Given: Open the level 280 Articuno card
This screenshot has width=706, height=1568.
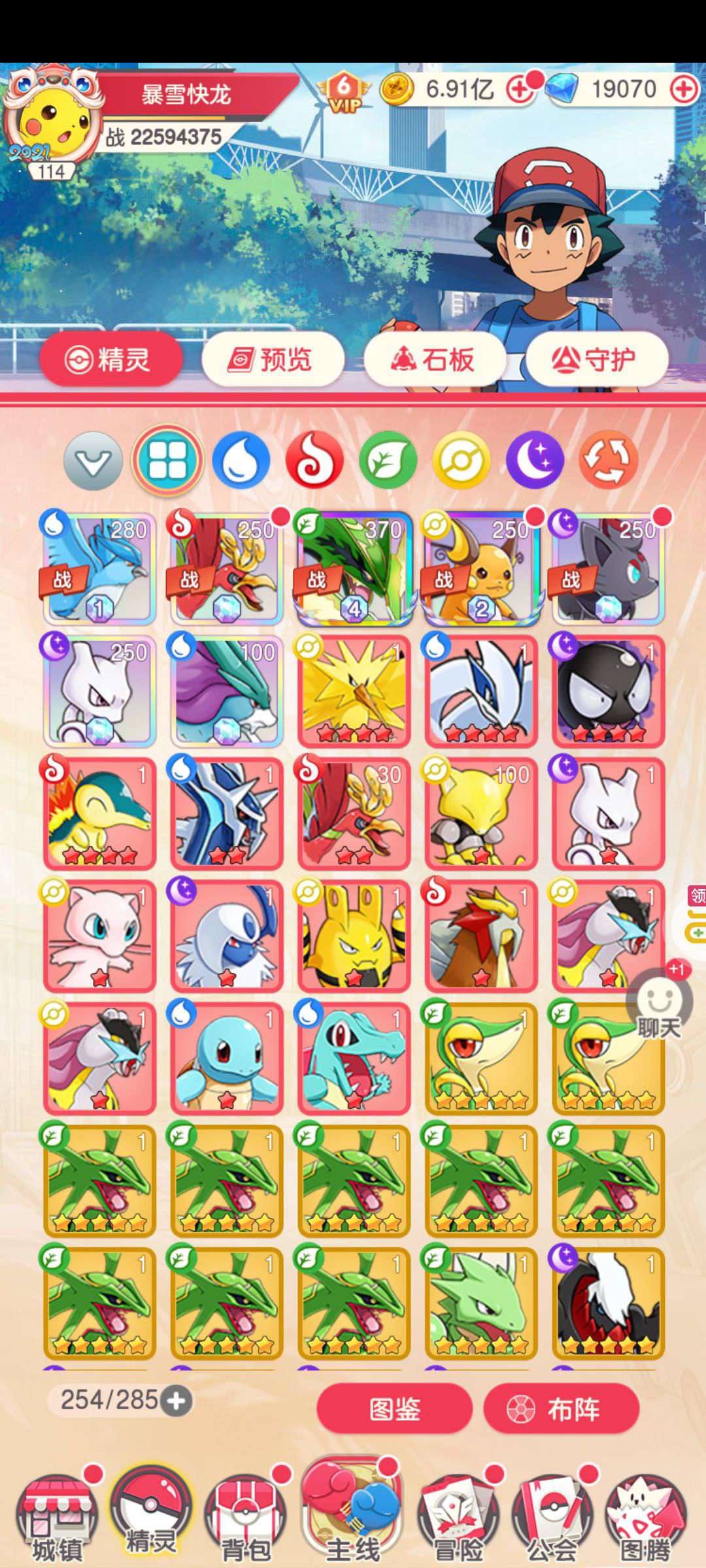Looking at the screenshot, I should pyautogui.click(x=99, y=568).
